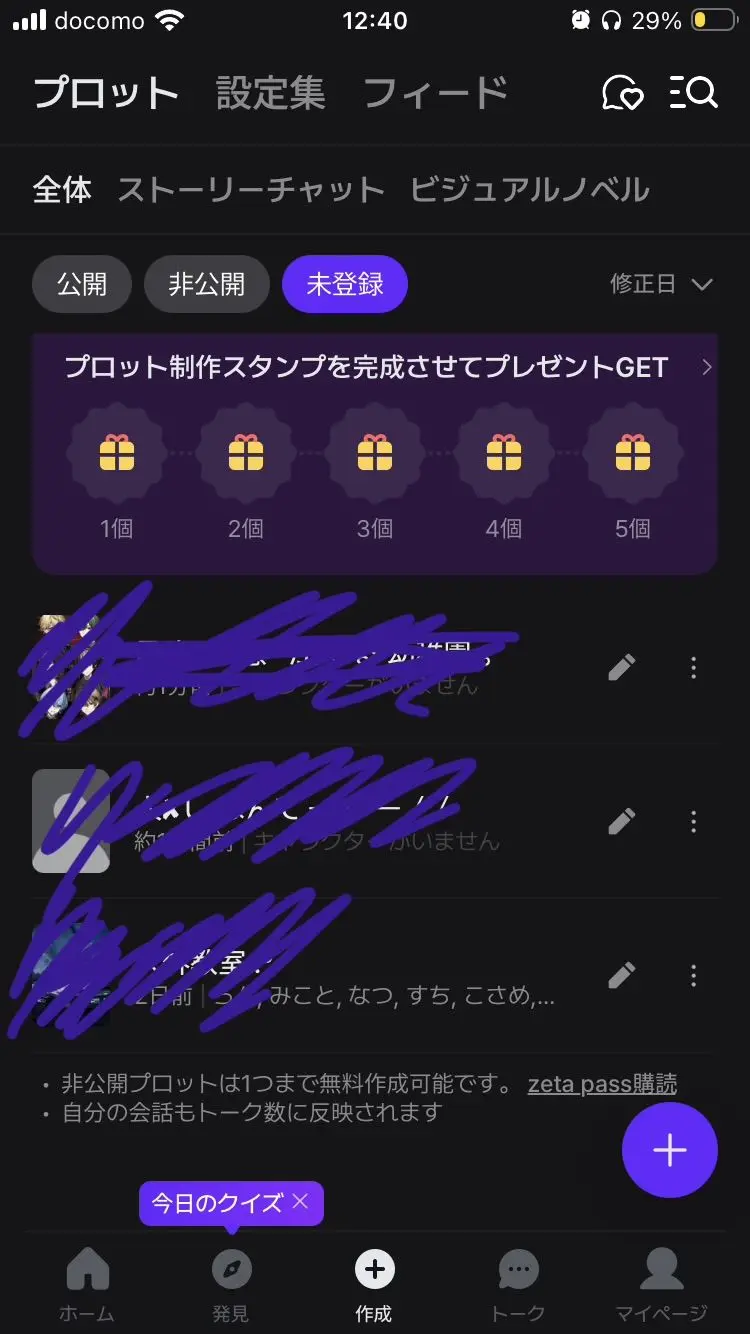The width and height of the screenshot is (750, 1334).
Task: Select the ビジュアルノベル tab
Action: (x=530, y=190)
